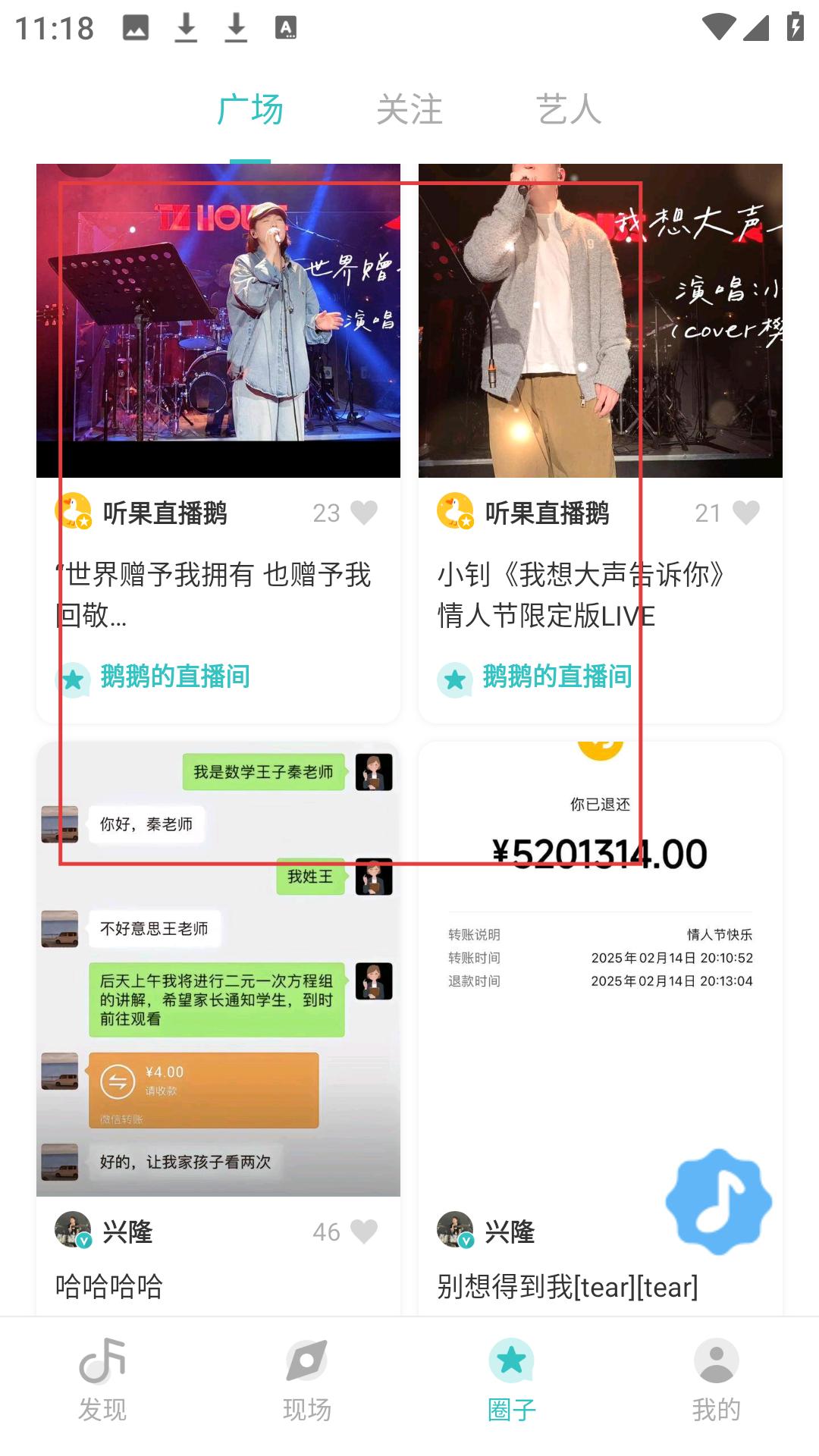Tap the floating blue music note button
The height and width of the screenshot is (1456, 819).
coord(718,1202)
